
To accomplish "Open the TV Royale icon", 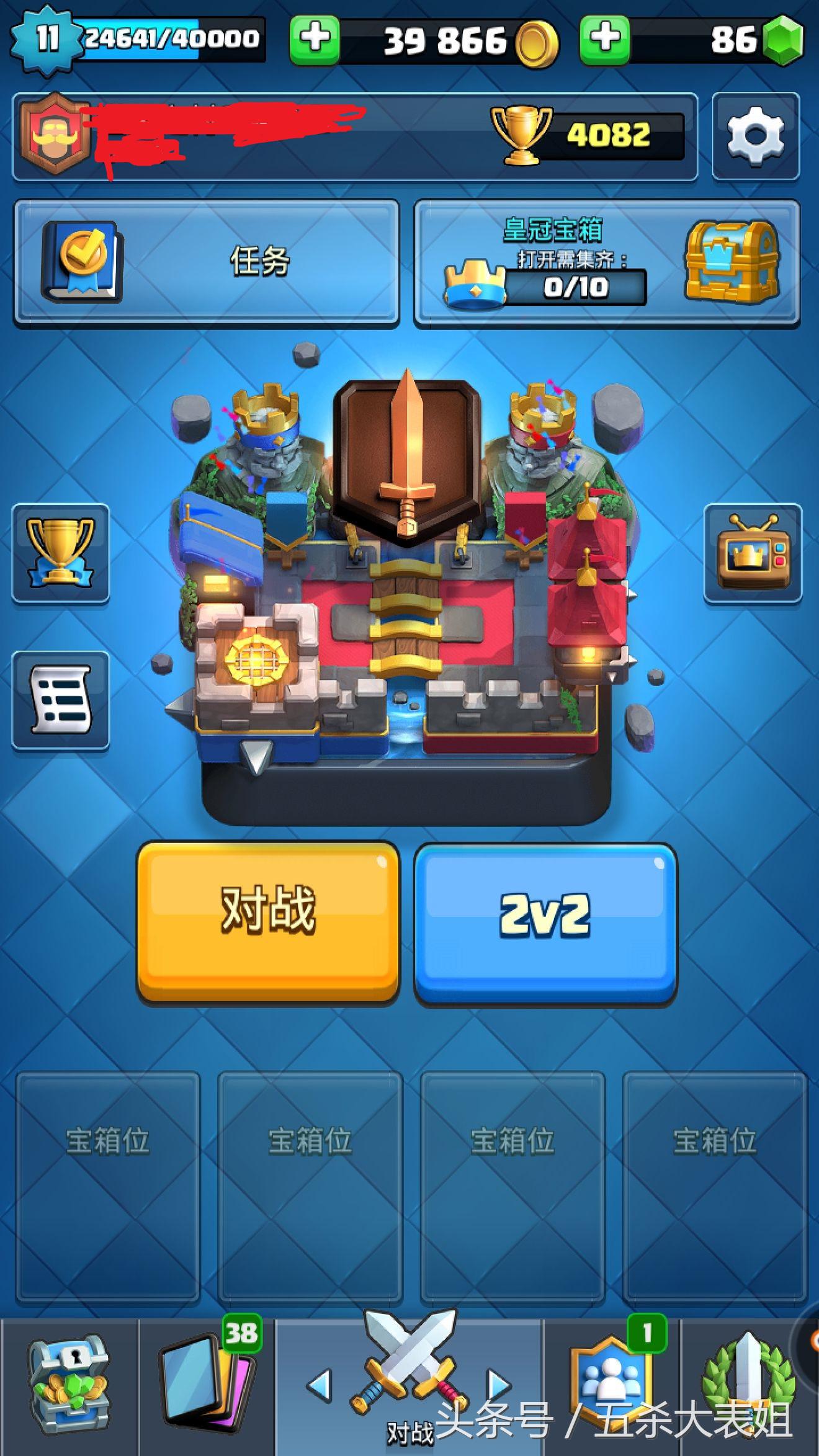I will point(753,553).
